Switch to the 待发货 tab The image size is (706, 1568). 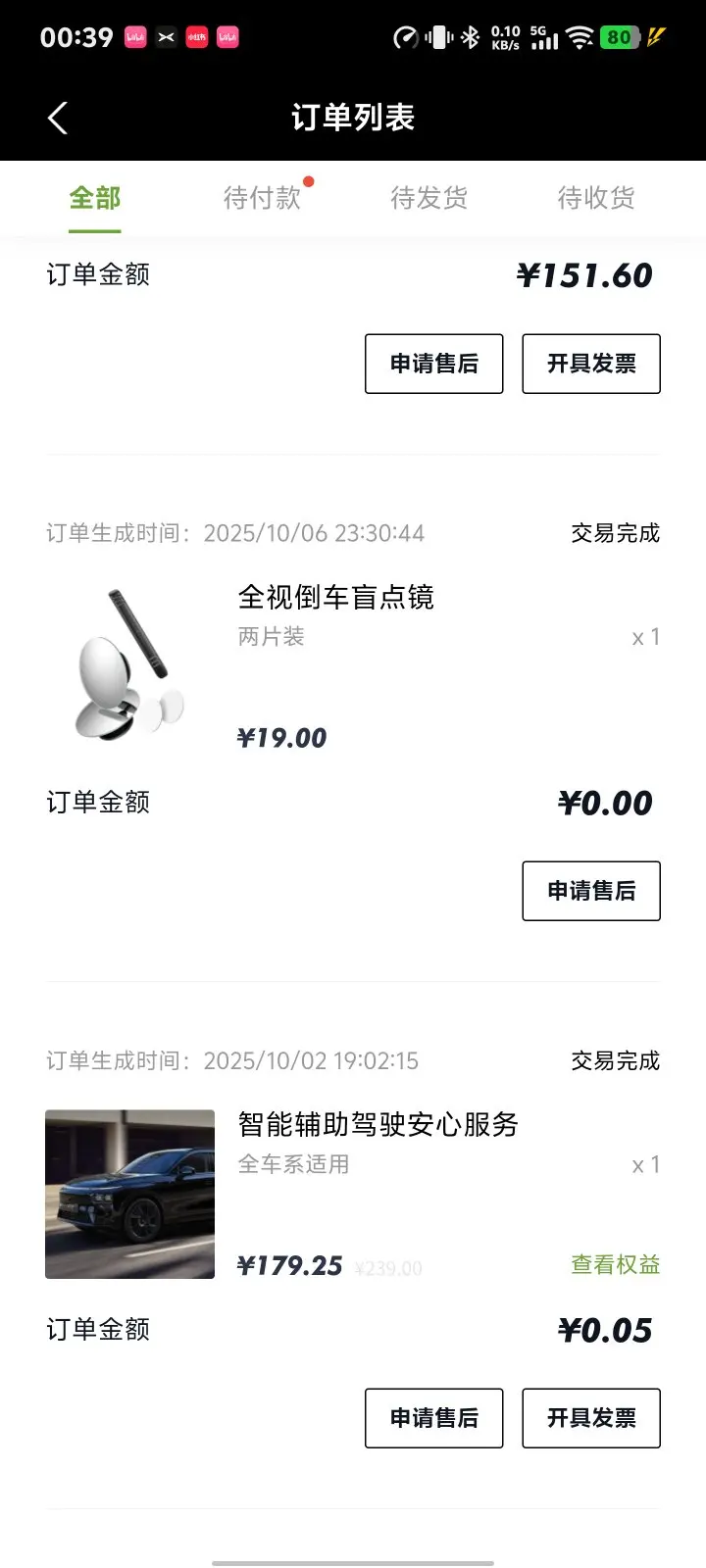coord(429,198)
